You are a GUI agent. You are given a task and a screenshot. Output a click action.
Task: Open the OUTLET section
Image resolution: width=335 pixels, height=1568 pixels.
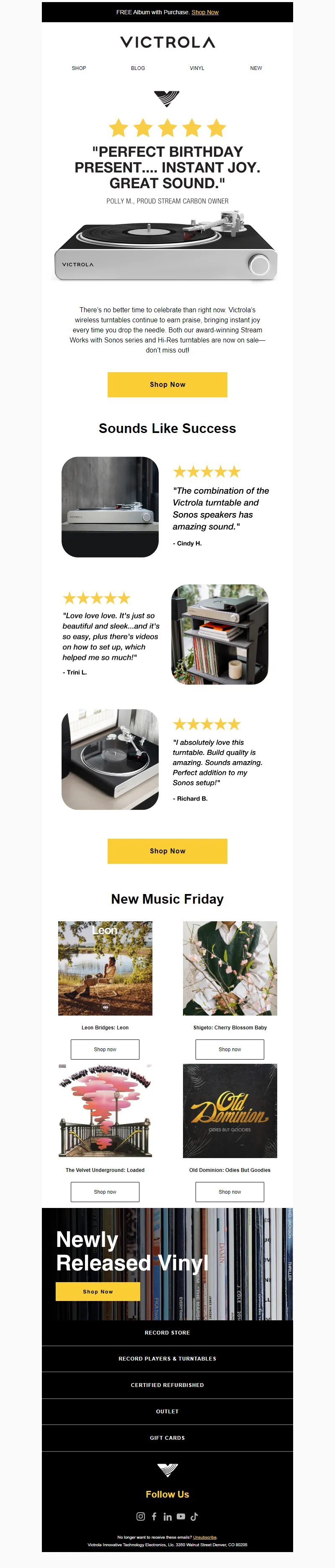pyautogui.click(x=167, y=1411)
